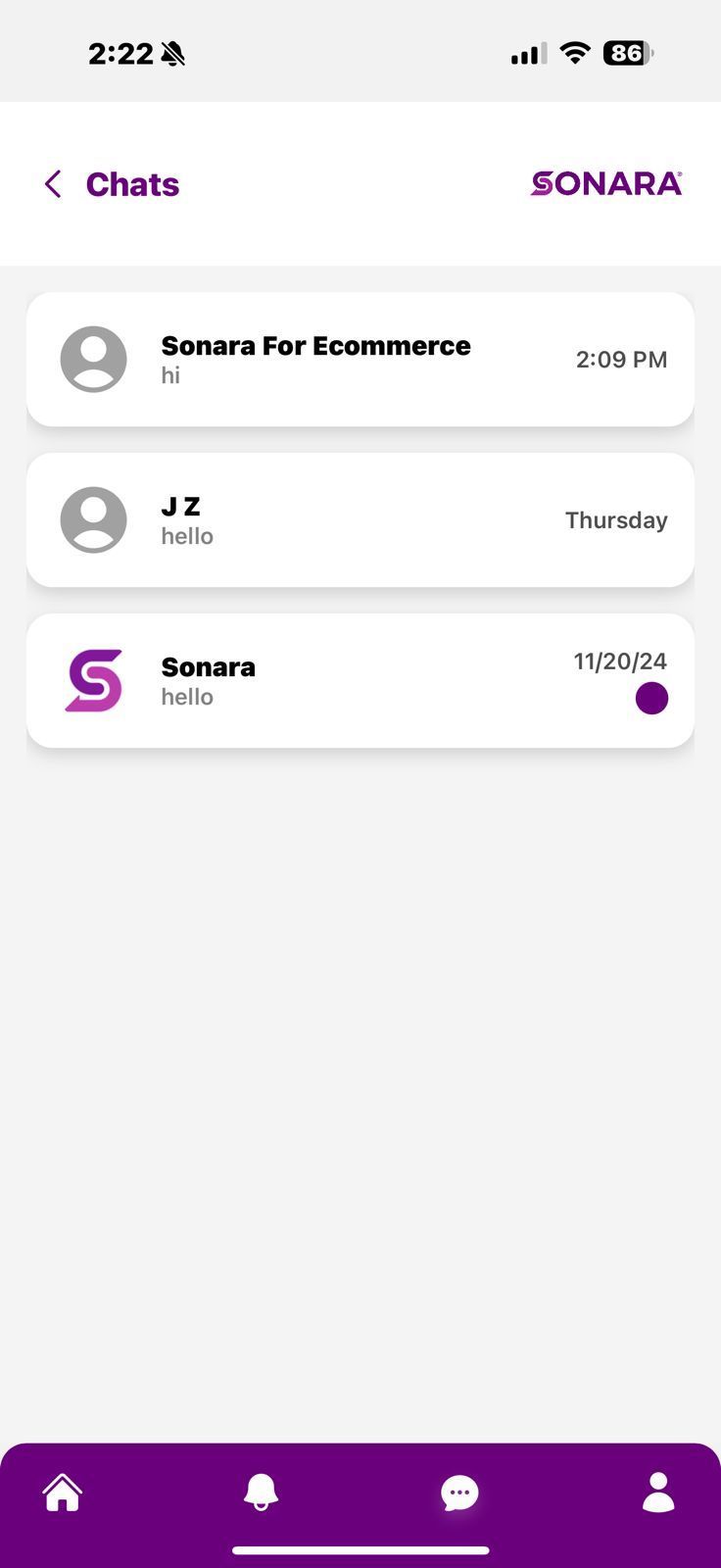Open the notifications bell tab
The image size is (721, 1568).
pos(261,1493)
